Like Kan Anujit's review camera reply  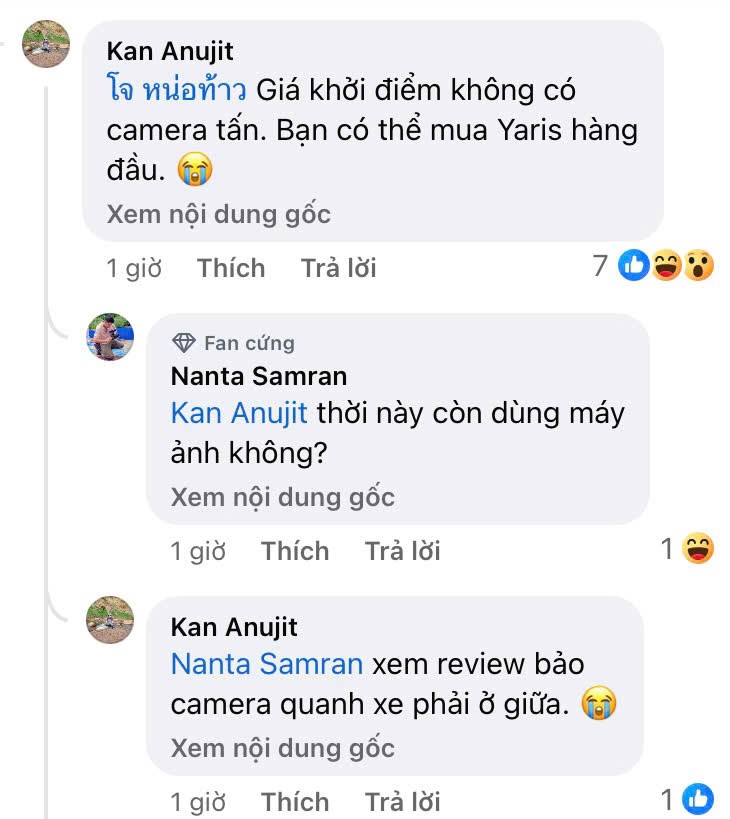pos(295,802)
